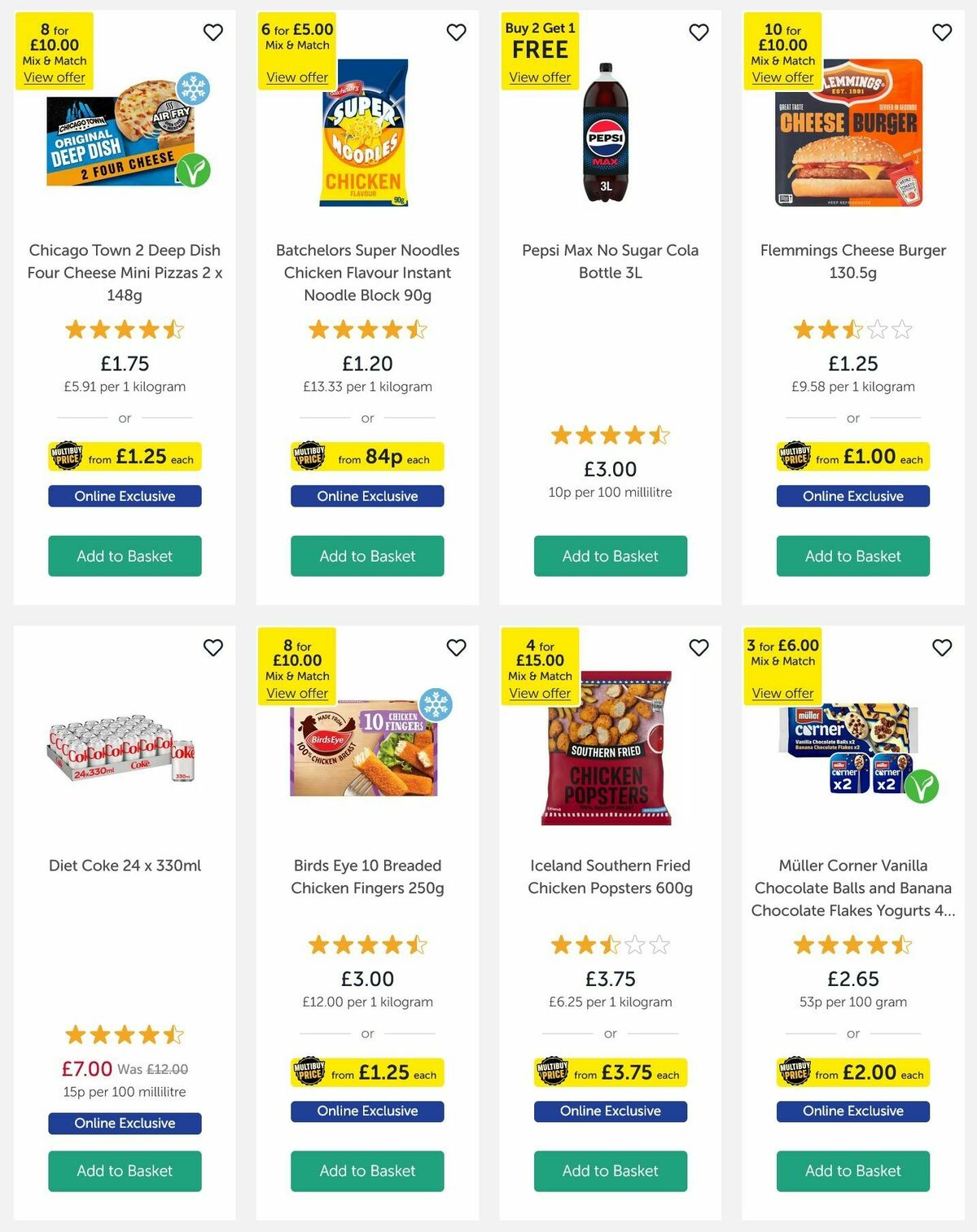
Task: View the 3 for £6.00 Müller Corner offer
Action: [x=782, y=692]
